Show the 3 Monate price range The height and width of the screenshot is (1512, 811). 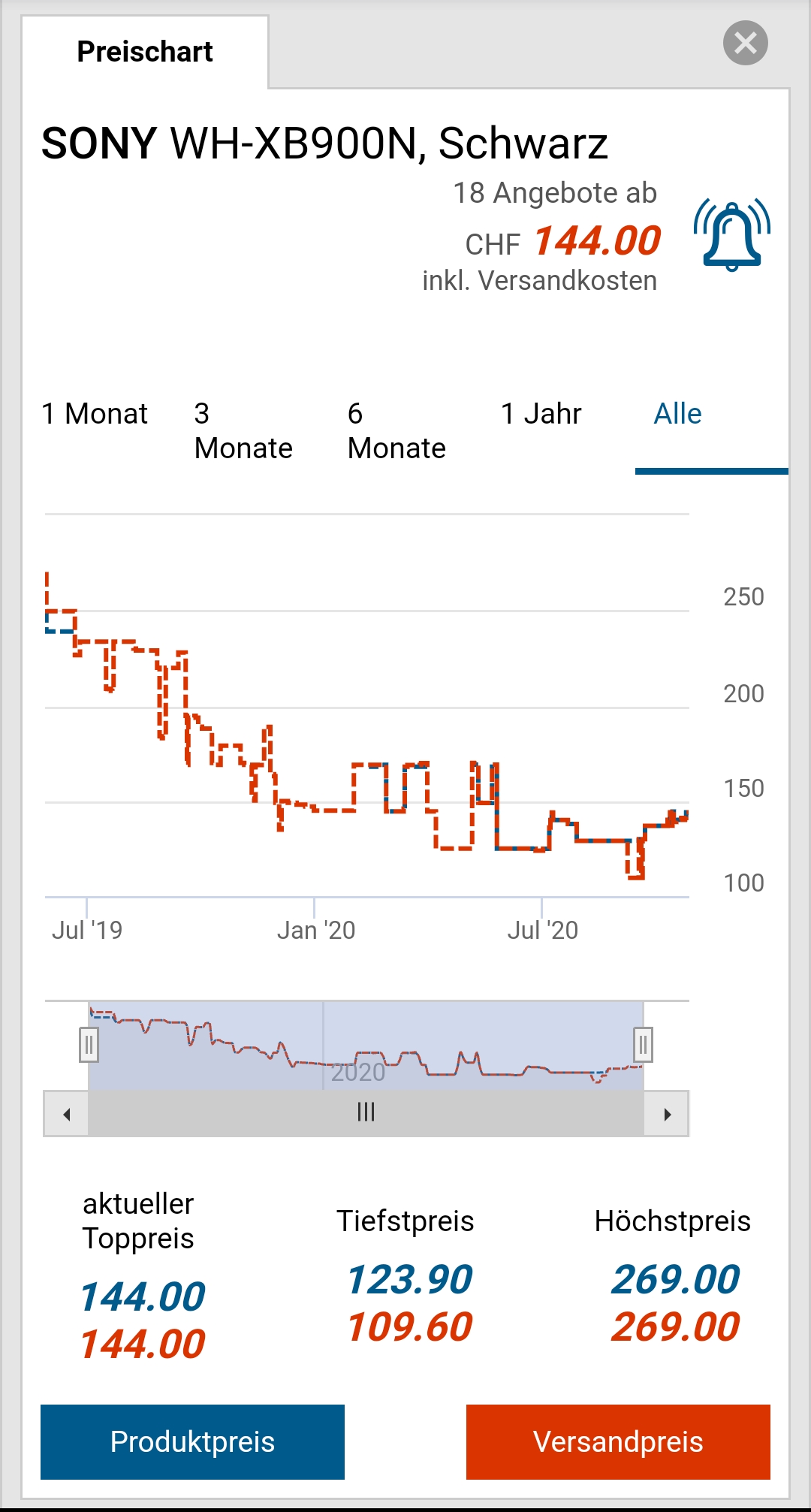pos(243,431)
